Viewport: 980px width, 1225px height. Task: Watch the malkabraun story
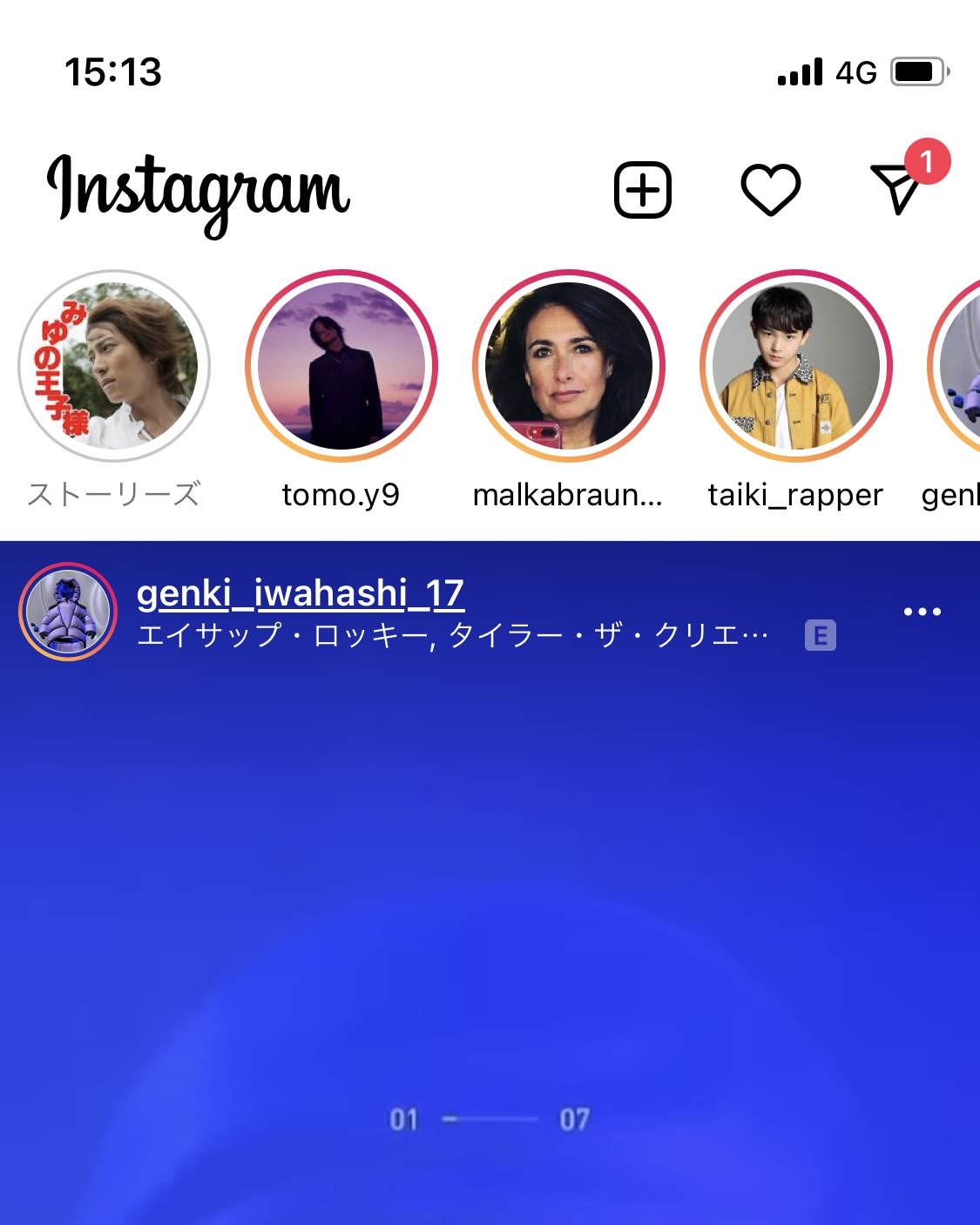(x=569, y=366)
